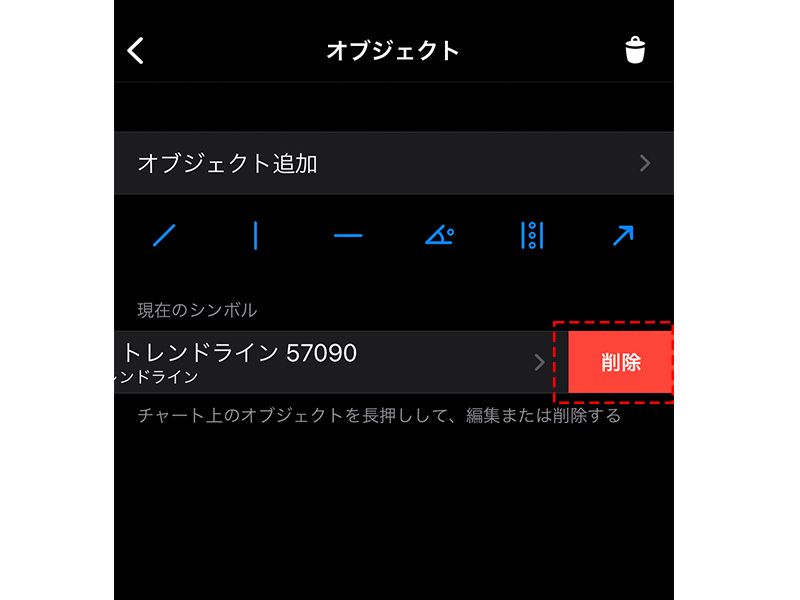Pick the horizontal line tool

click(348, 236)
